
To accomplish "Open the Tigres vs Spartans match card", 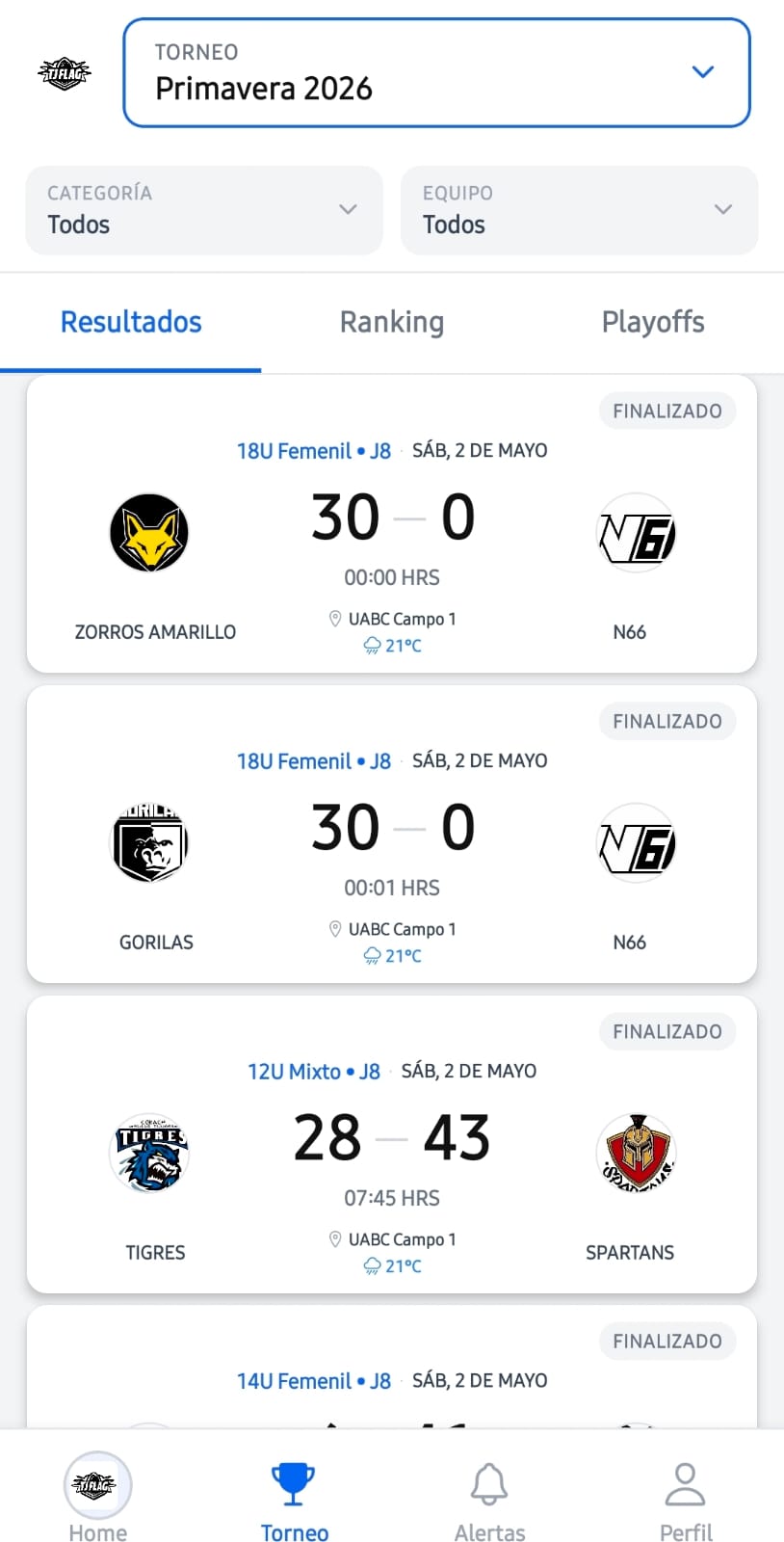I will 392,1145.
